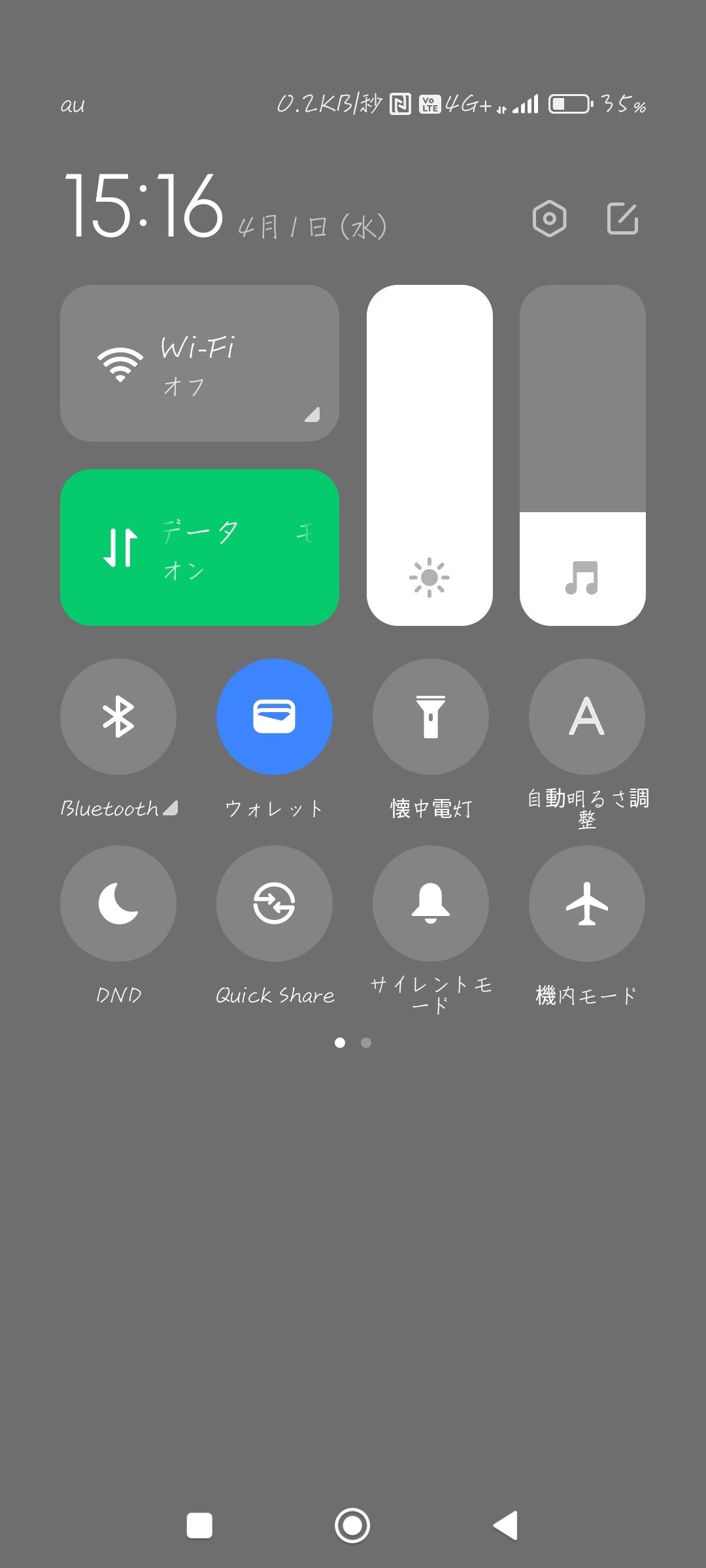Edit the quick settings tiles

tap(622, 218)
